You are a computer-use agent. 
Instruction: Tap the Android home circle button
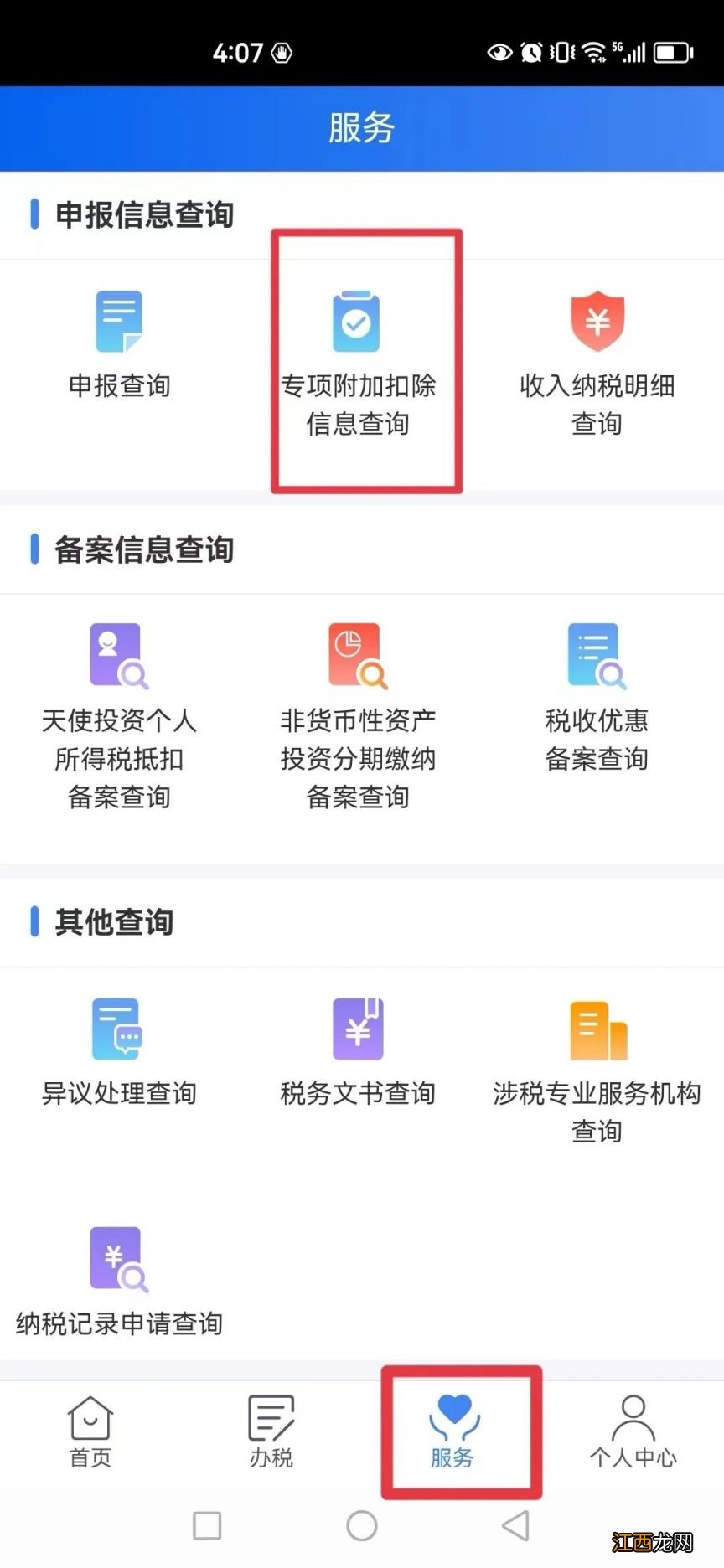(x=362, y=1526)
